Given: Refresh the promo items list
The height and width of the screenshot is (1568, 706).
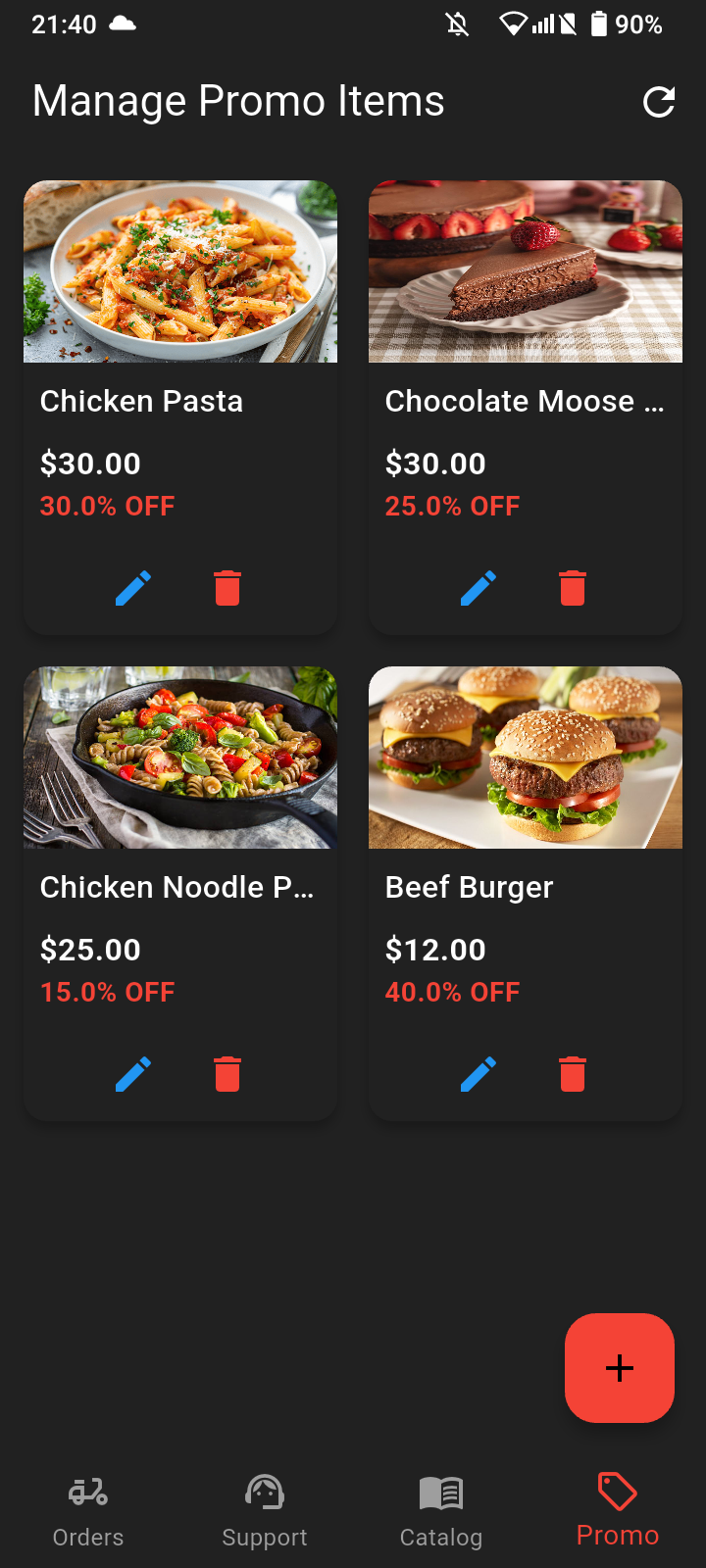Looking at the screenshot, I should (659, 102).
